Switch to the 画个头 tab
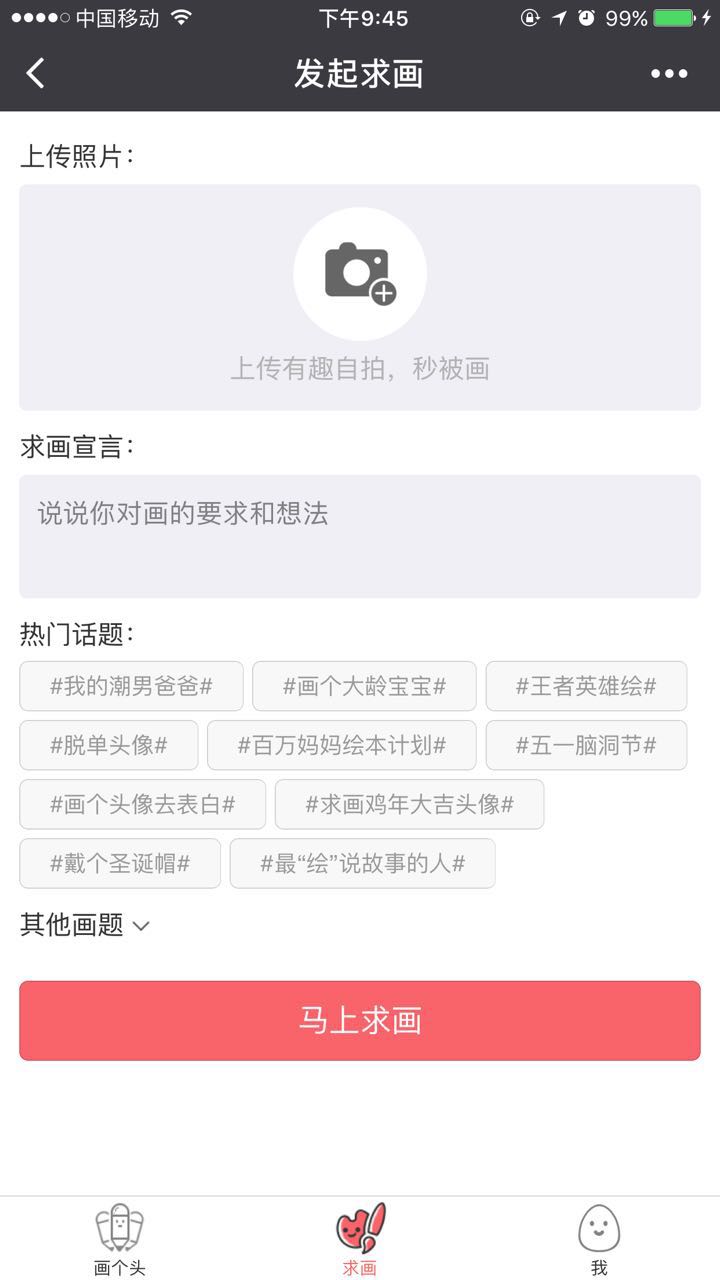The image size is (720, 1280). pyautogui.click(x=120, y=1240)
